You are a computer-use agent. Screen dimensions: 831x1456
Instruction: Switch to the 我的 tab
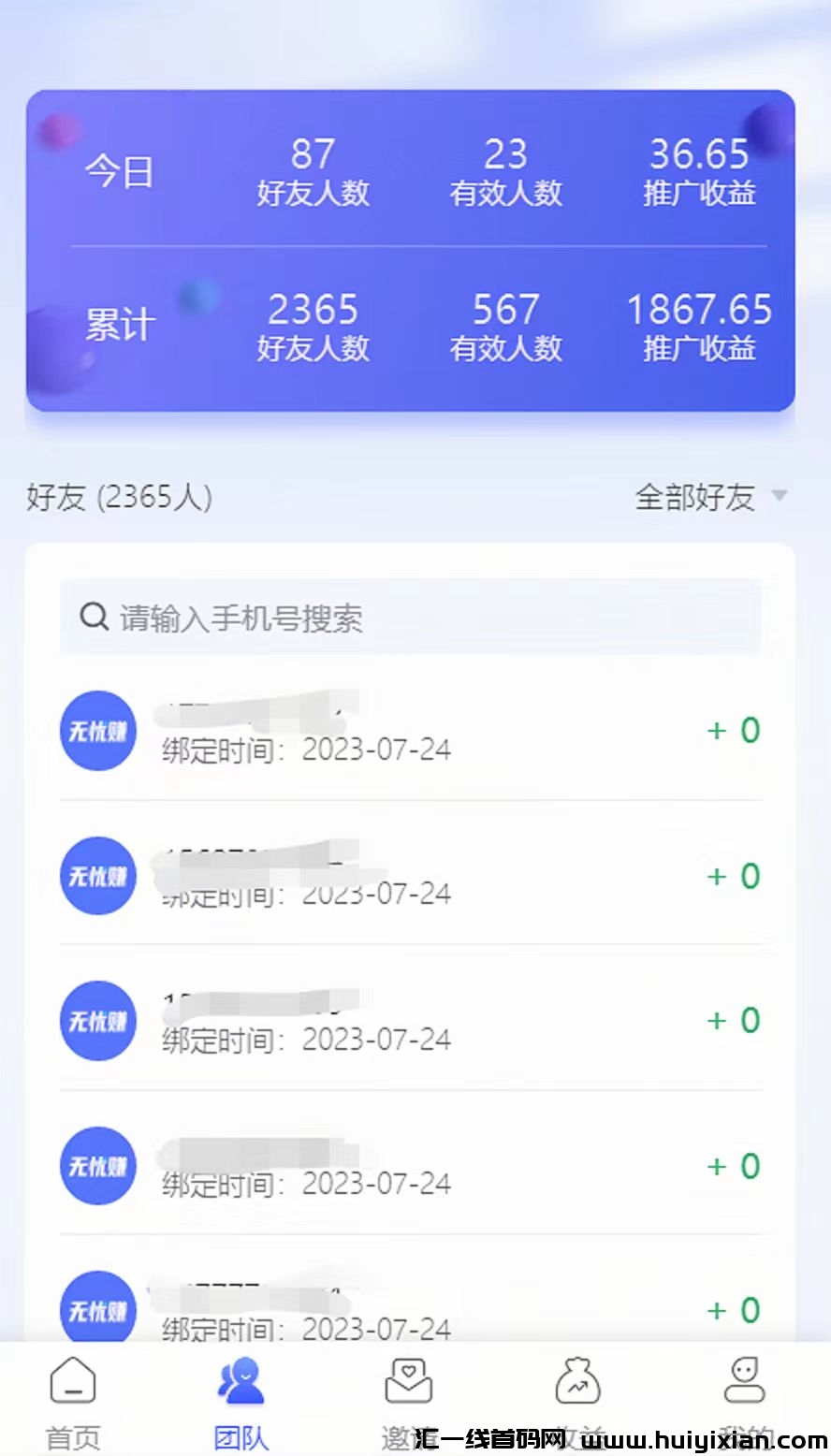(x=744, y=1404)
